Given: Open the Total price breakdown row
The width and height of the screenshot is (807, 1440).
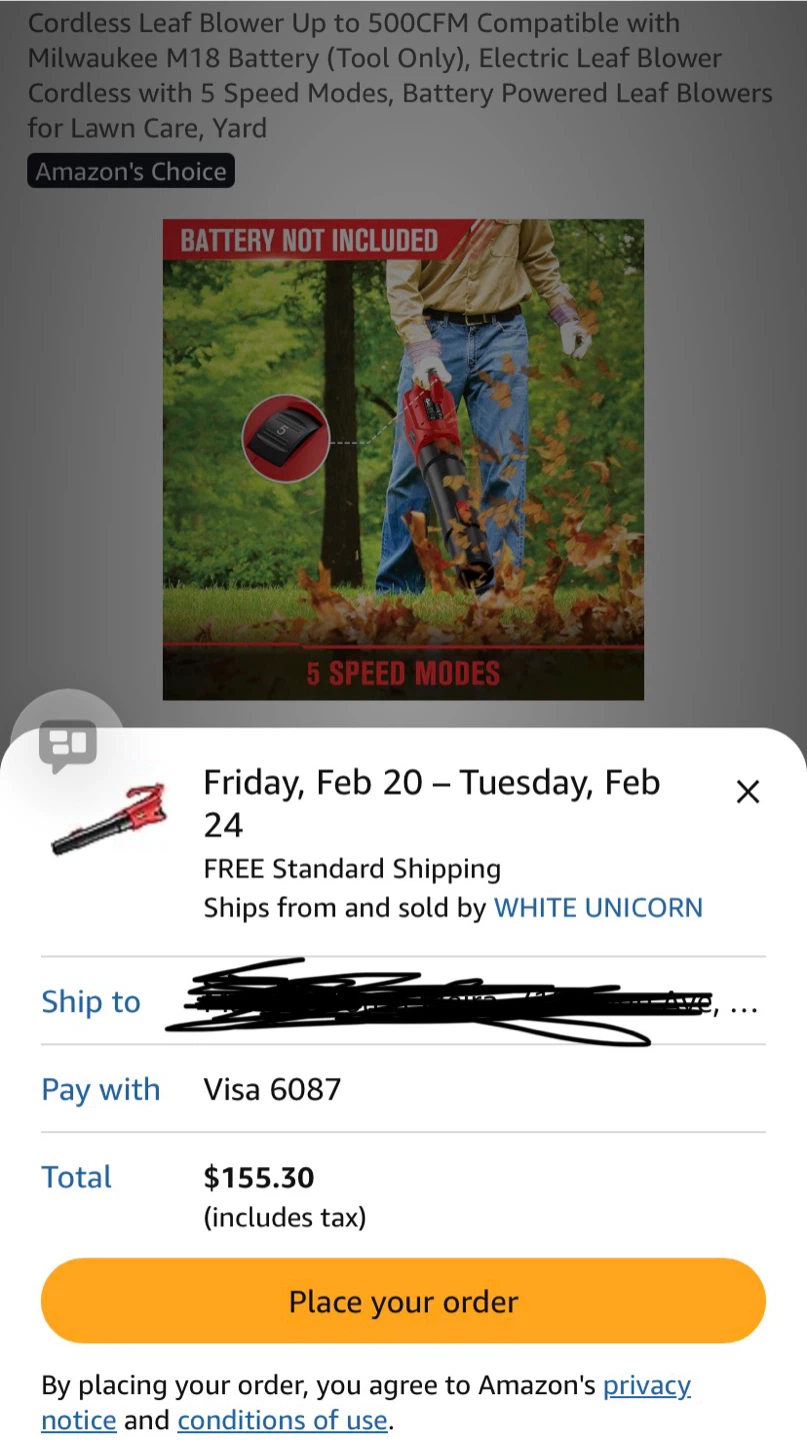Looking at the screenshot, I should click(x=403, y=1195).
